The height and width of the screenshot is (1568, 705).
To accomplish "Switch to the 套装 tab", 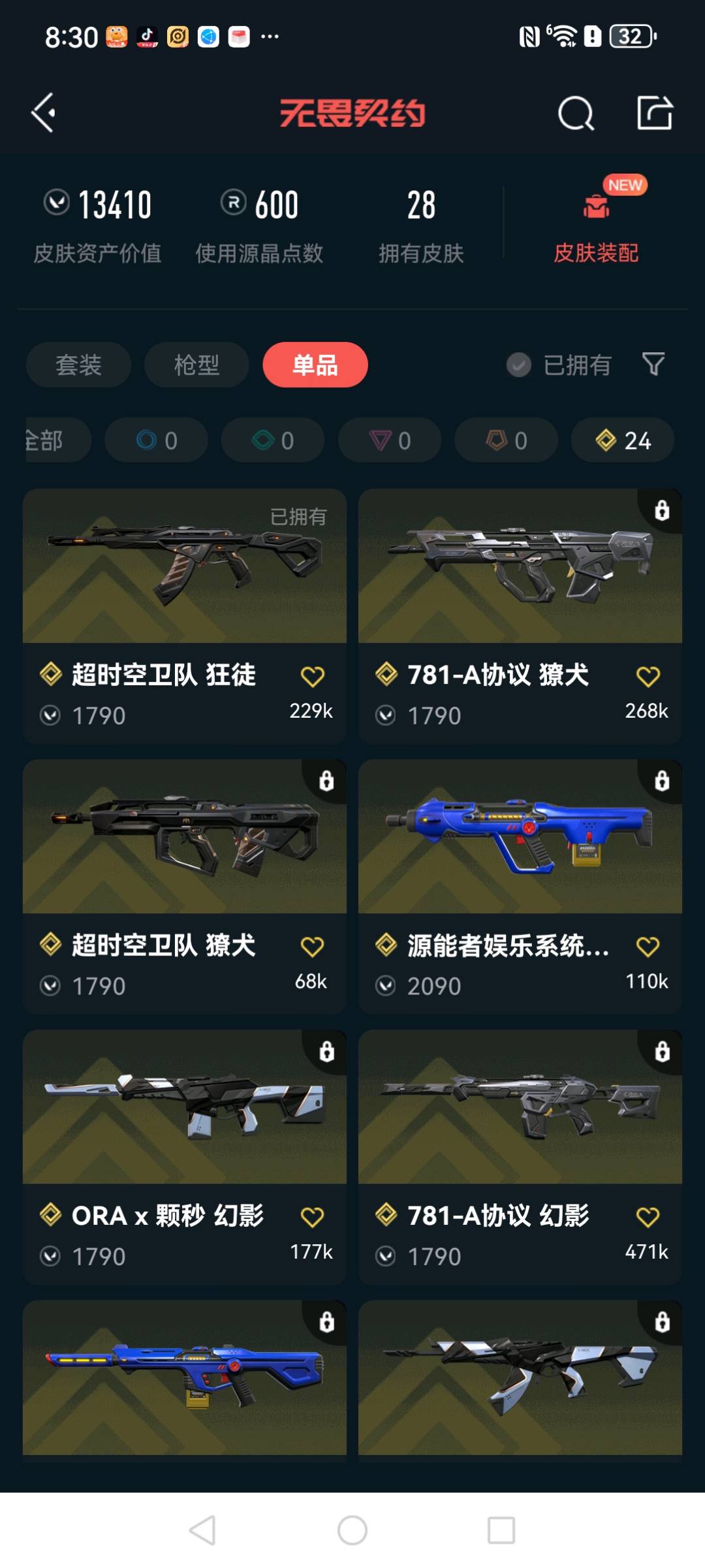I will [78, 365].
